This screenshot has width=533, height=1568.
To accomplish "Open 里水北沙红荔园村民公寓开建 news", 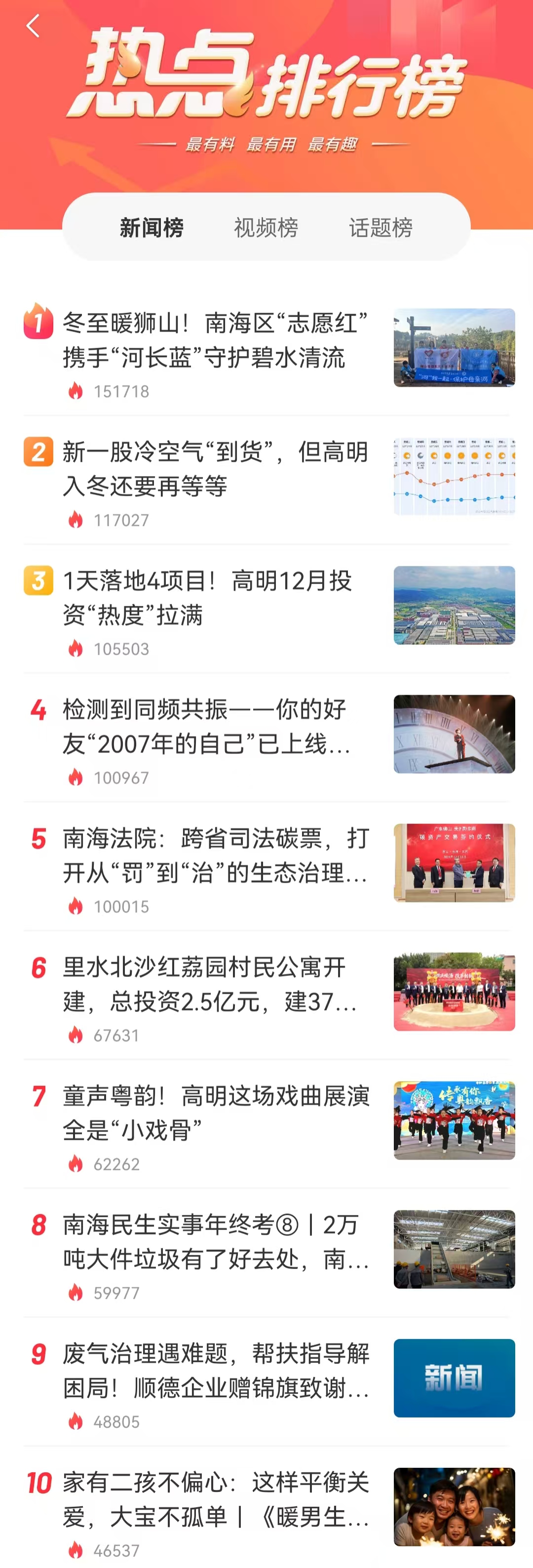I will point(210,984).
